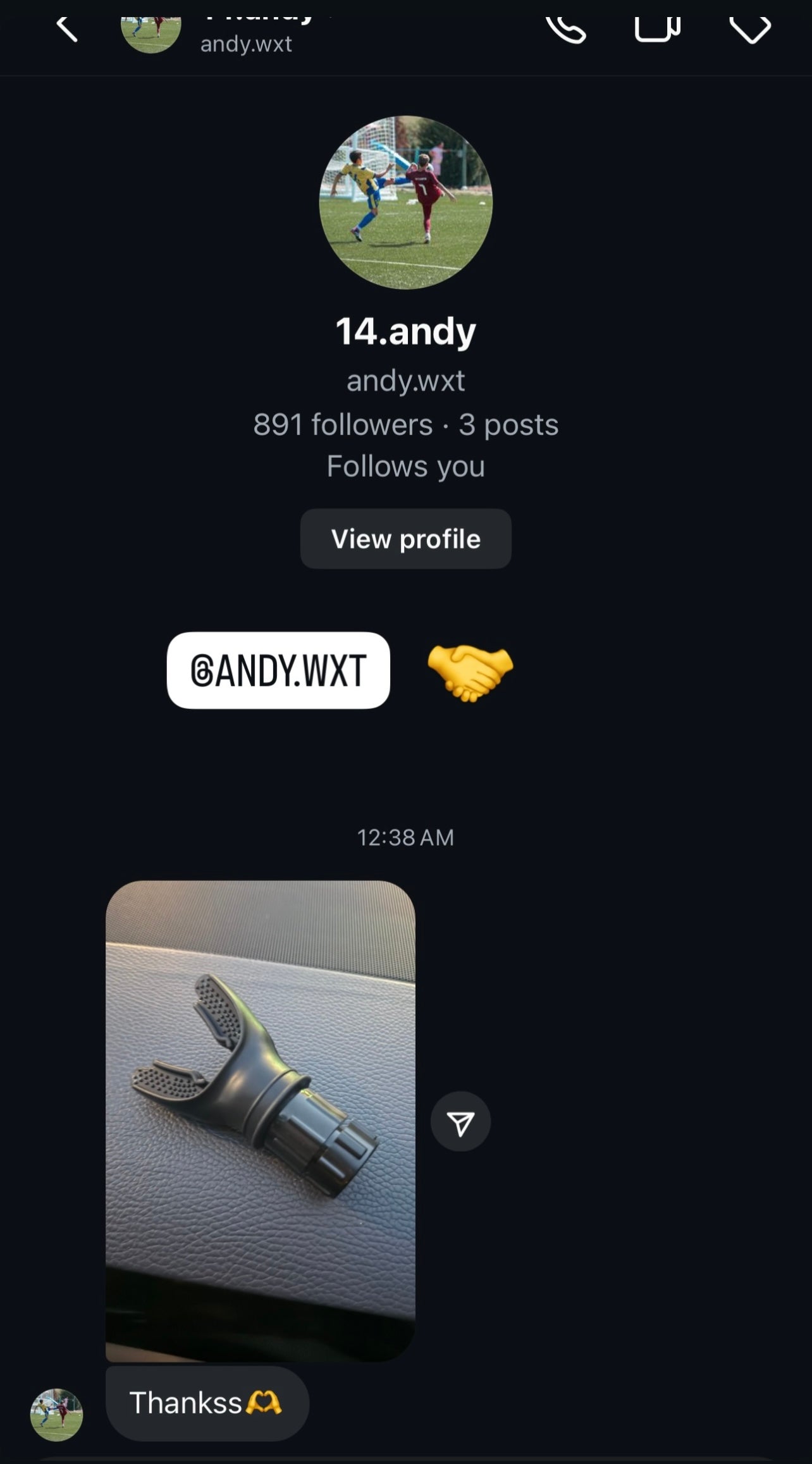Start a video call with andy.wxt
This screenshot has height=1464, width=812.
tap(657, 29)
